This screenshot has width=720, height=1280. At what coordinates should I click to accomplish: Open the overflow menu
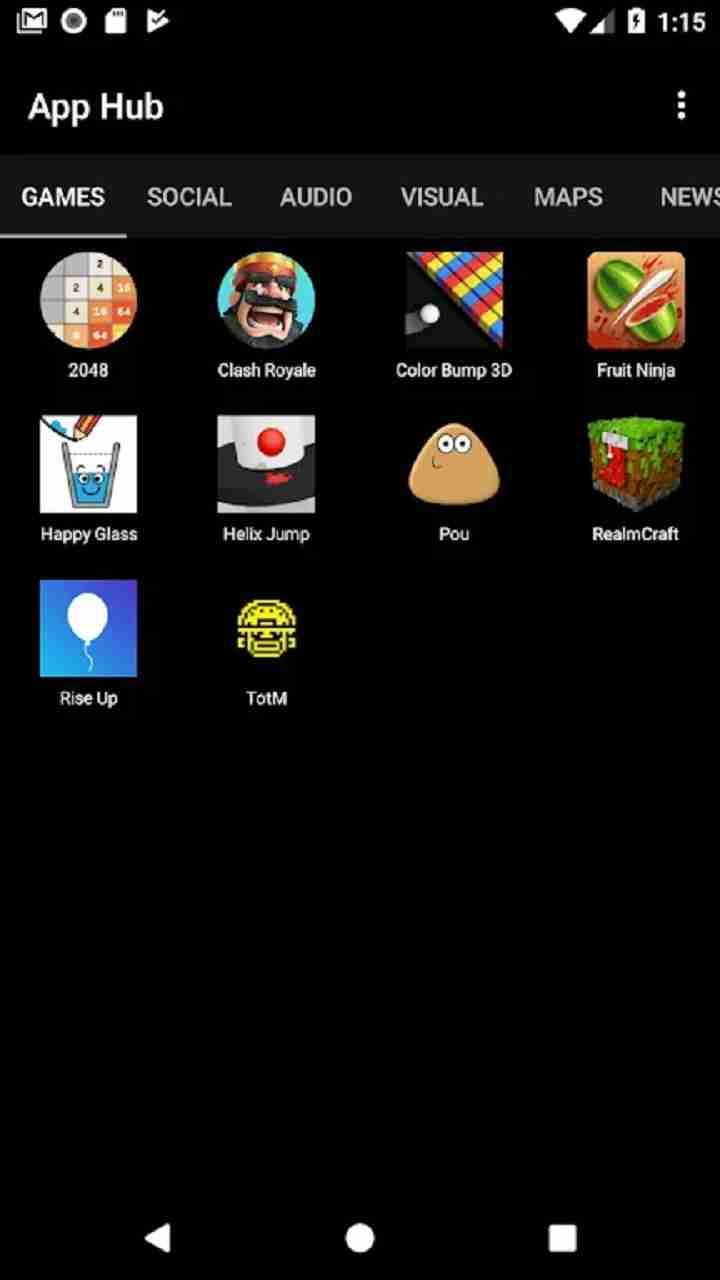tap(681, 105)
